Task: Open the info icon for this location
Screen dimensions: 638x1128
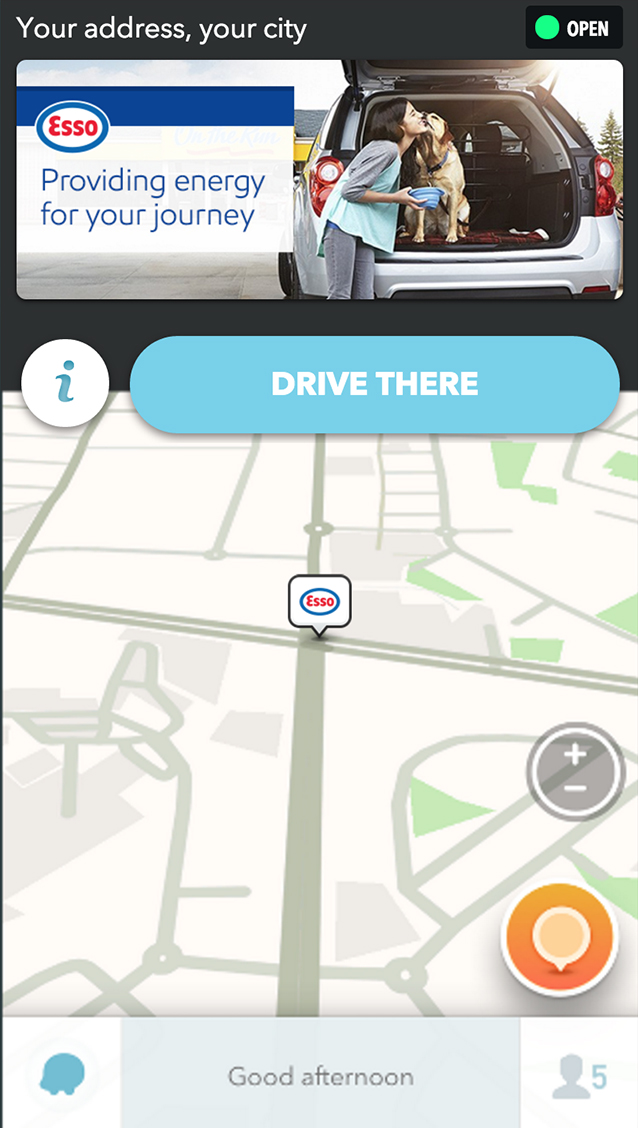Action: [x=65, y=384]
